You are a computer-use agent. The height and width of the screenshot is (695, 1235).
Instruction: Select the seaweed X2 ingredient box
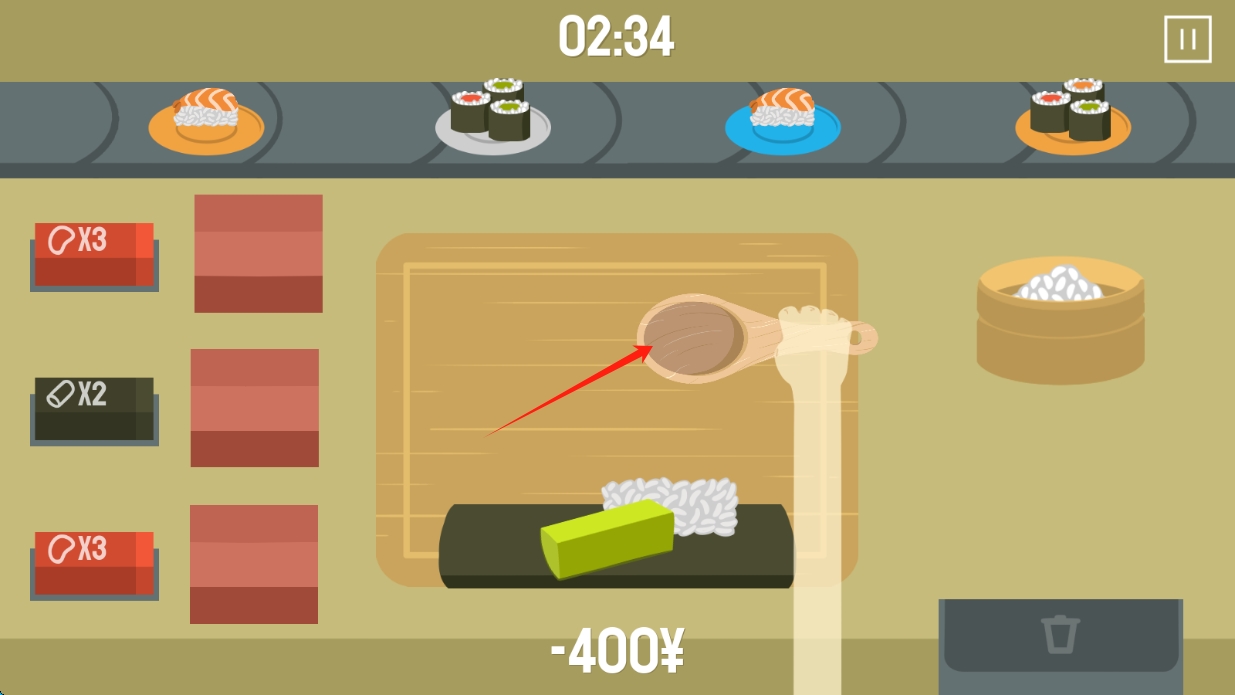coord(94,408)
